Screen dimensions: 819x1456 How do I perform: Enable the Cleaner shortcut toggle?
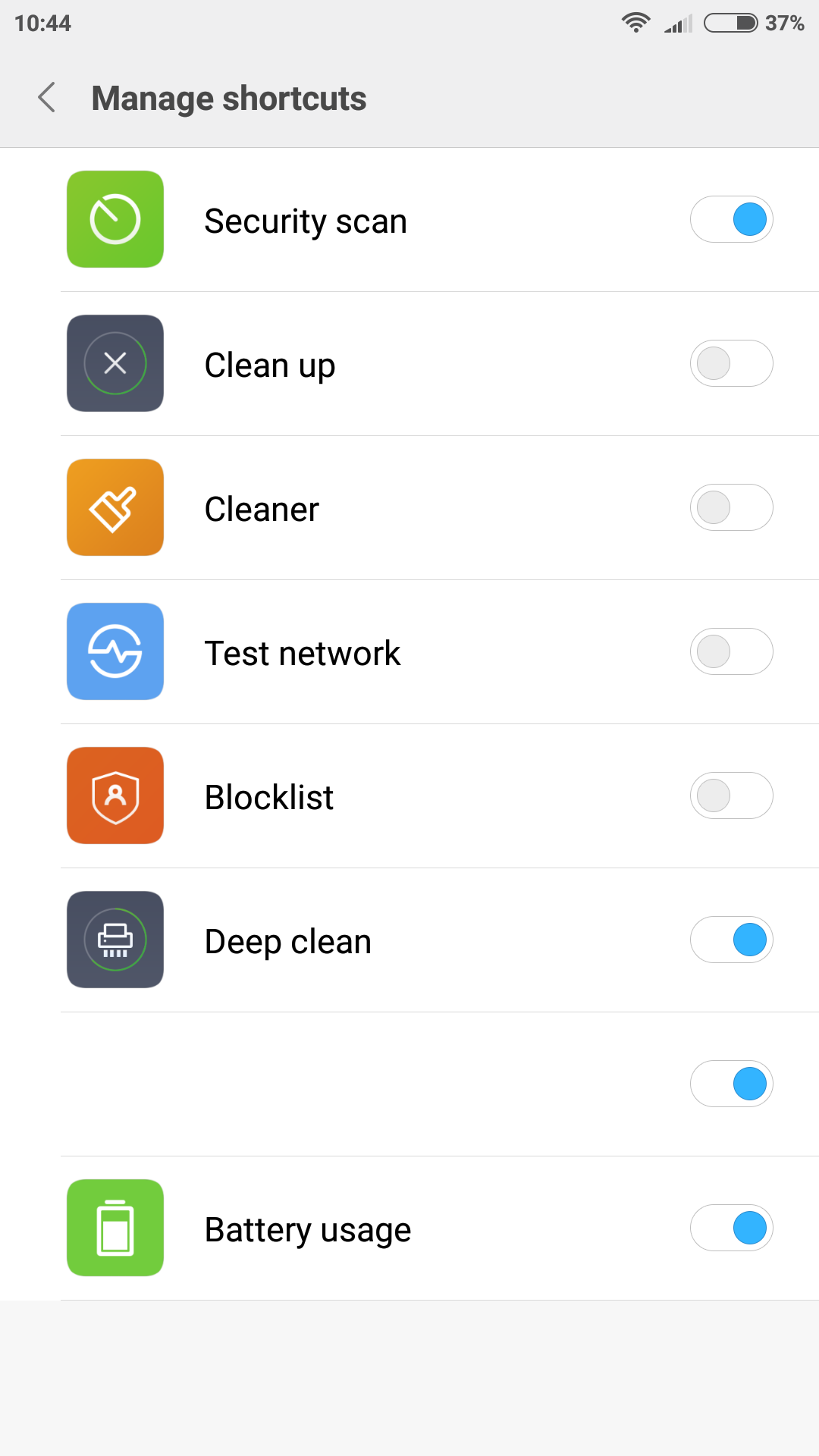tap(731, 507)
